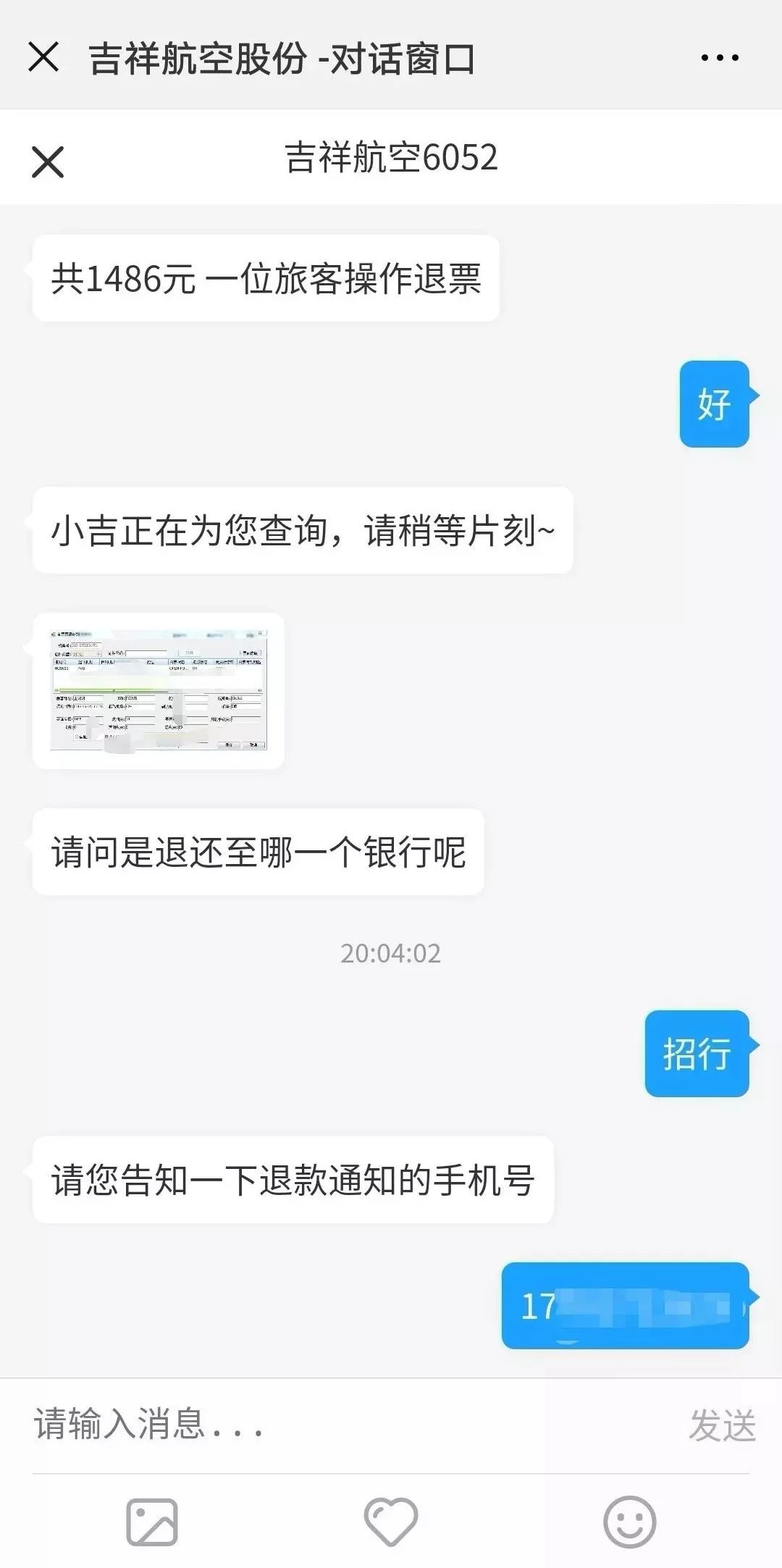This screenshot has height=1568, width=782.
Task: Open the screenshot image in chat
Action: click(159, 690)
